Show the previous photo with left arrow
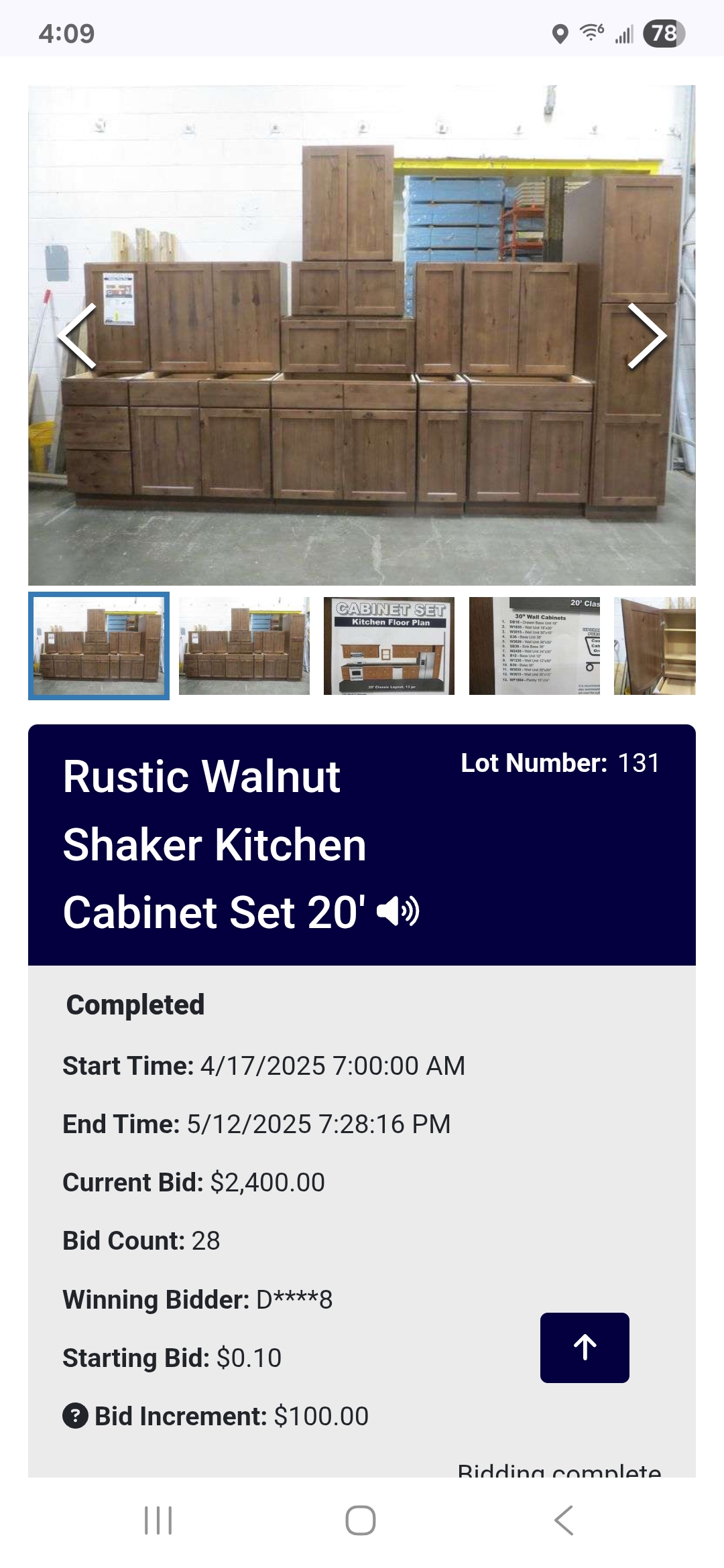This screenshot has width=724, height=1568. pyautogui.click(x=77, y=336)
